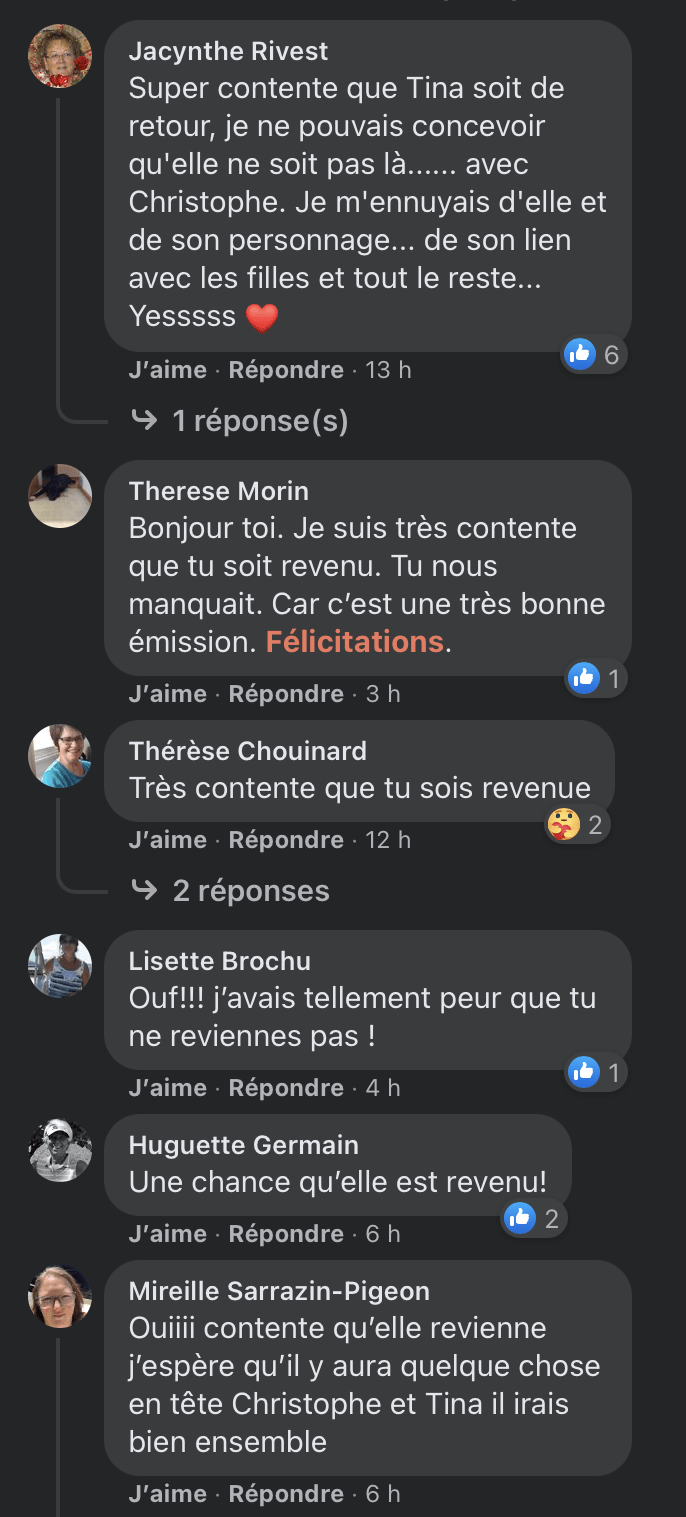Reply to Lisette Brochu's comment
This screenshot has width=686, height=1517.
point(286,1088)
